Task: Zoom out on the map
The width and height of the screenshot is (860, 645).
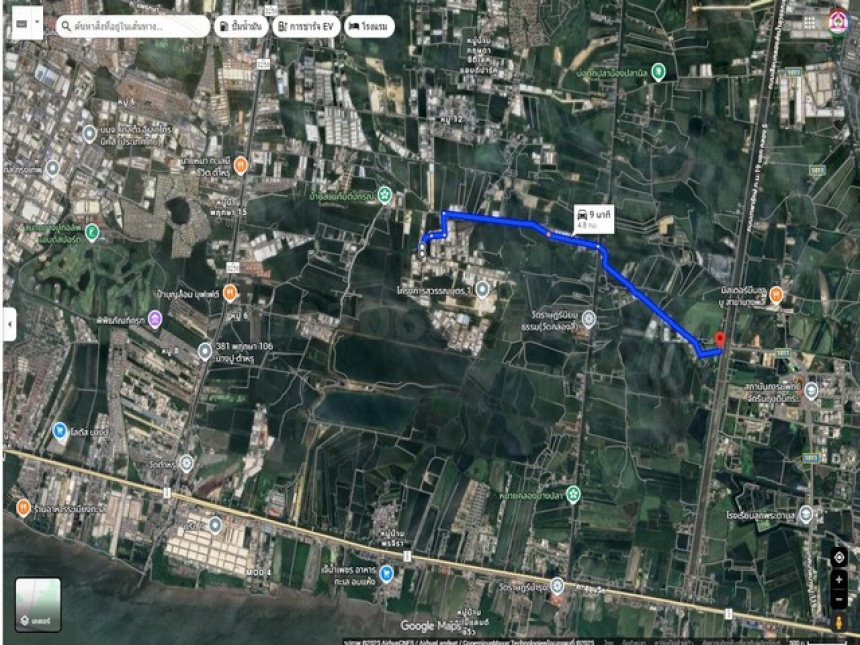Action: tap(839, 599)
